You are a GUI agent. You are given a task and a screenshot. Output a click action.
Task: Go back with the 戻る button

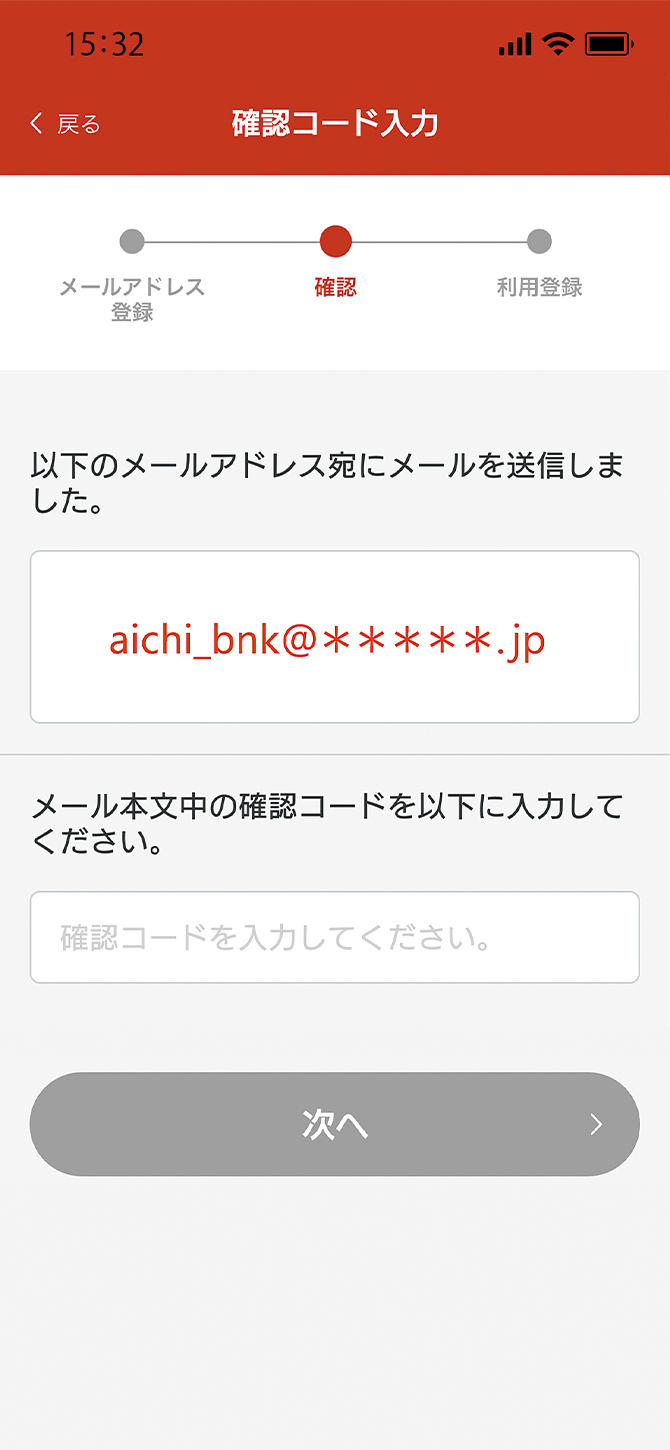(65, 124)
